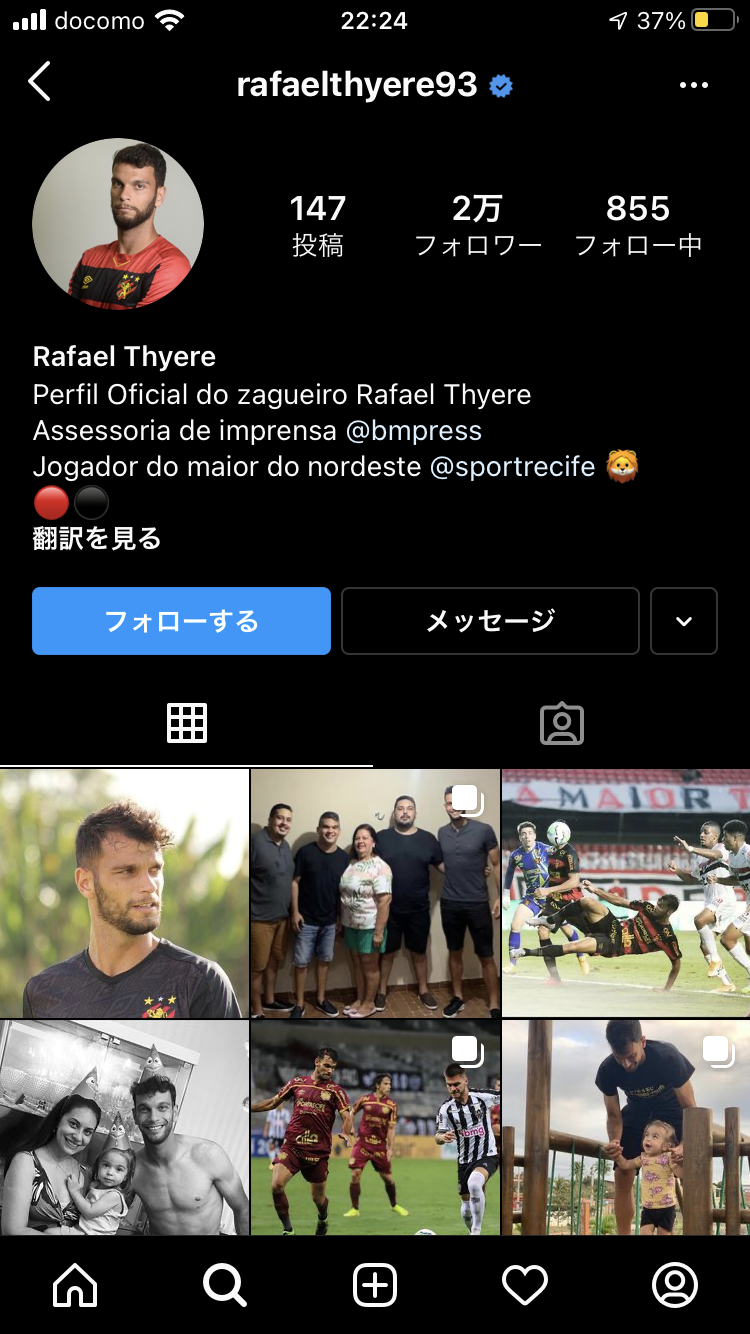View Rafael Thyere's profile picture

[118, 224]
